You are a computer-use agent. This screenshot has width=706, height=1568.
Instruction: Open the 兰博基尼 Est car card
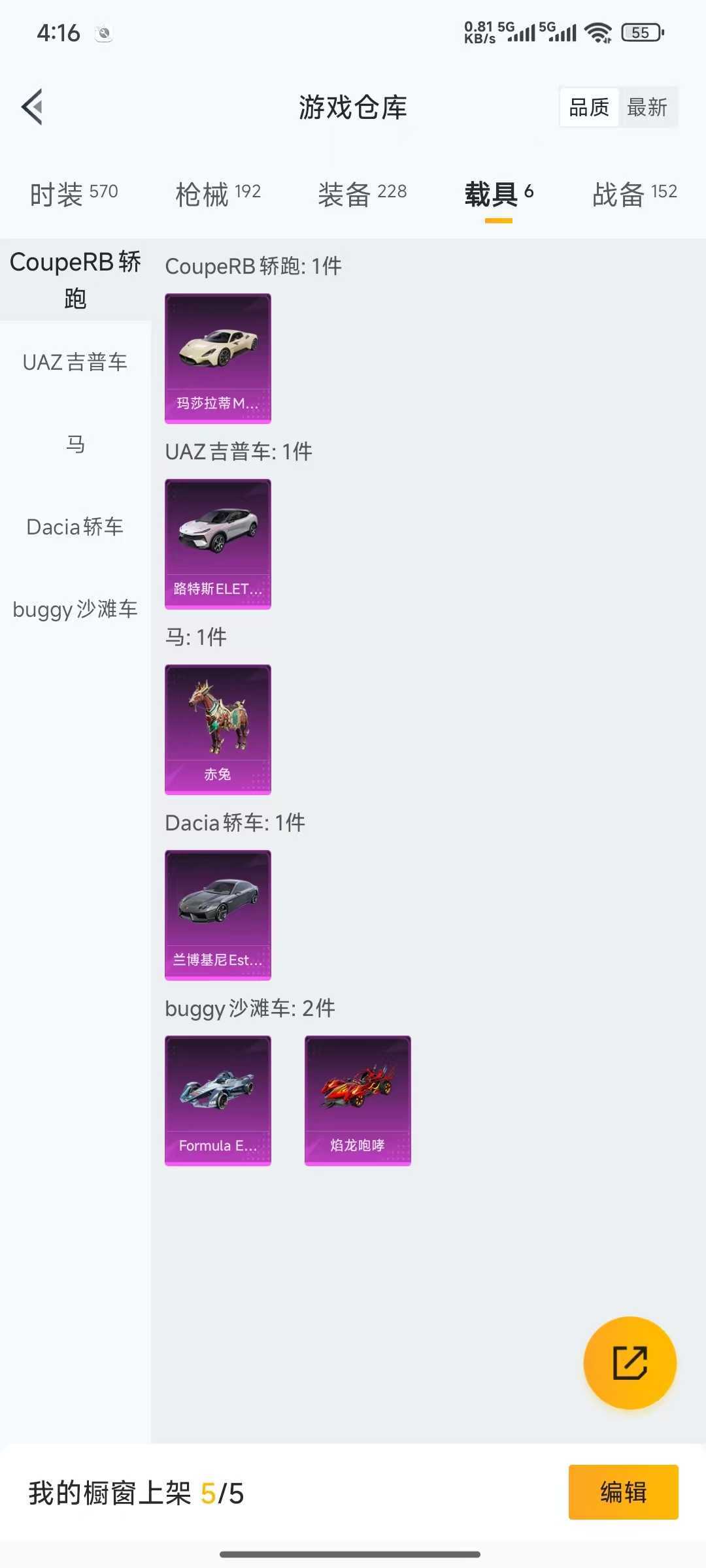(x=218, y=915)
